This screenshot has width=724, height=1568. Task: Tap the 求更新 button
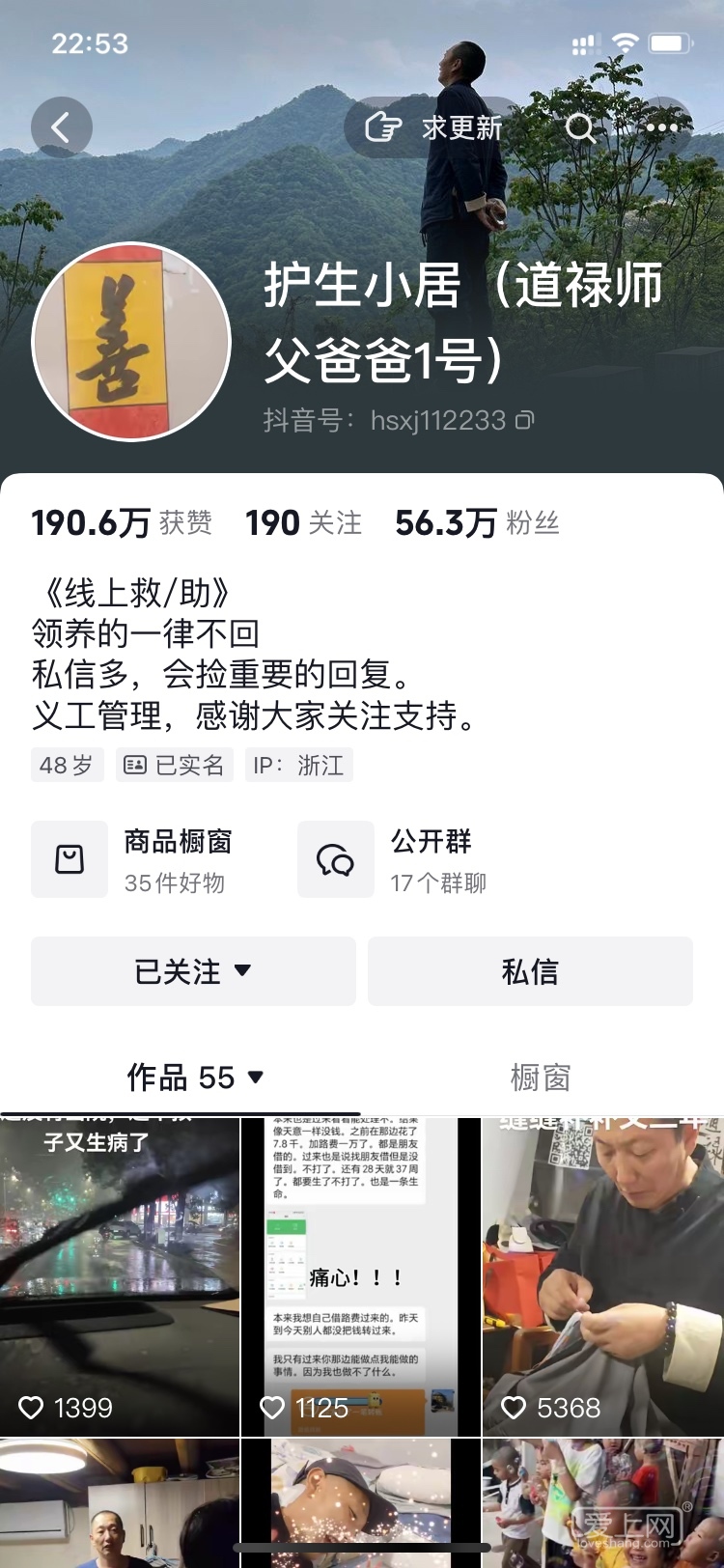tap(436, 127)
